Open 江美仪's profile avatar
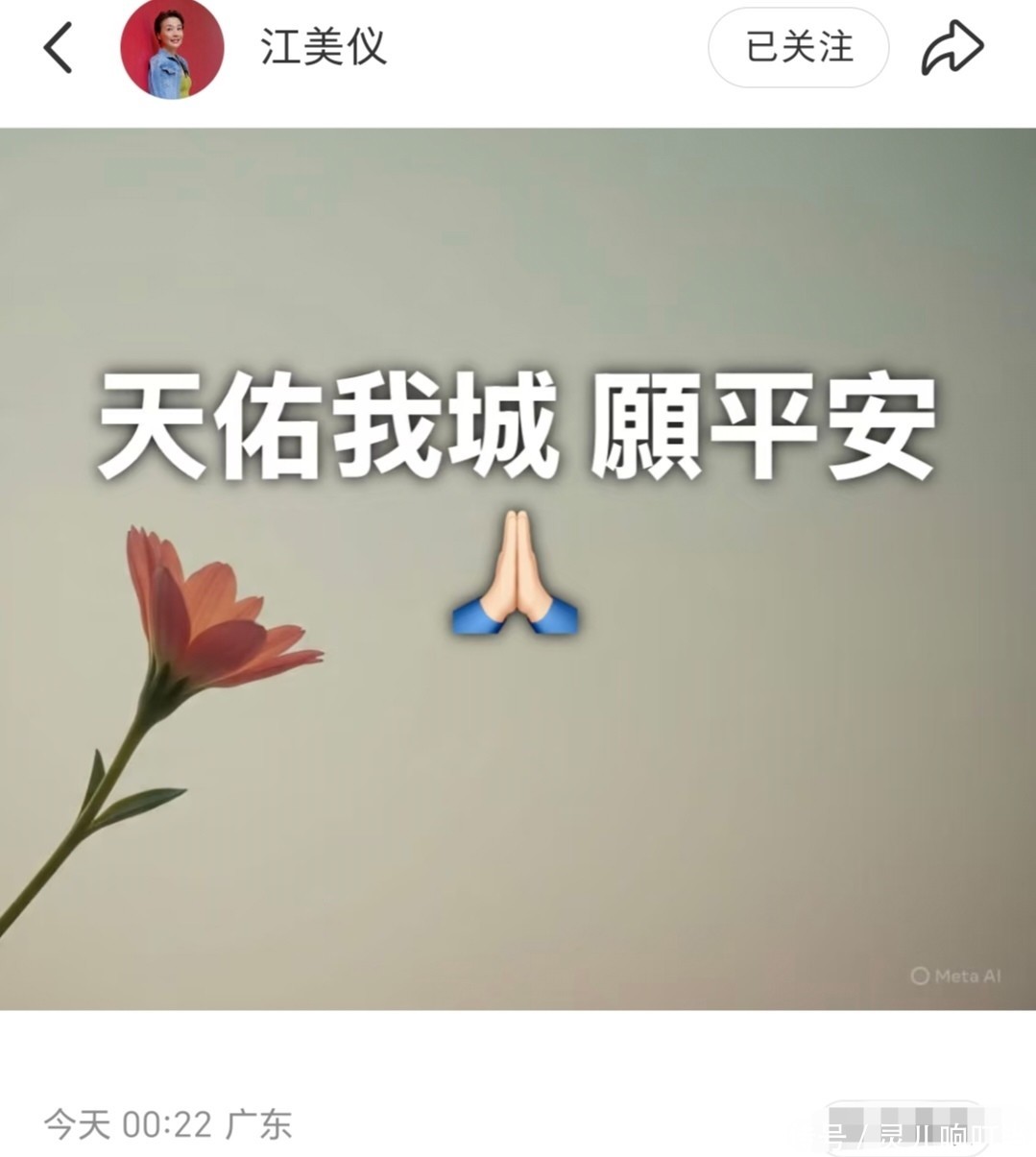 click(172, 48)
